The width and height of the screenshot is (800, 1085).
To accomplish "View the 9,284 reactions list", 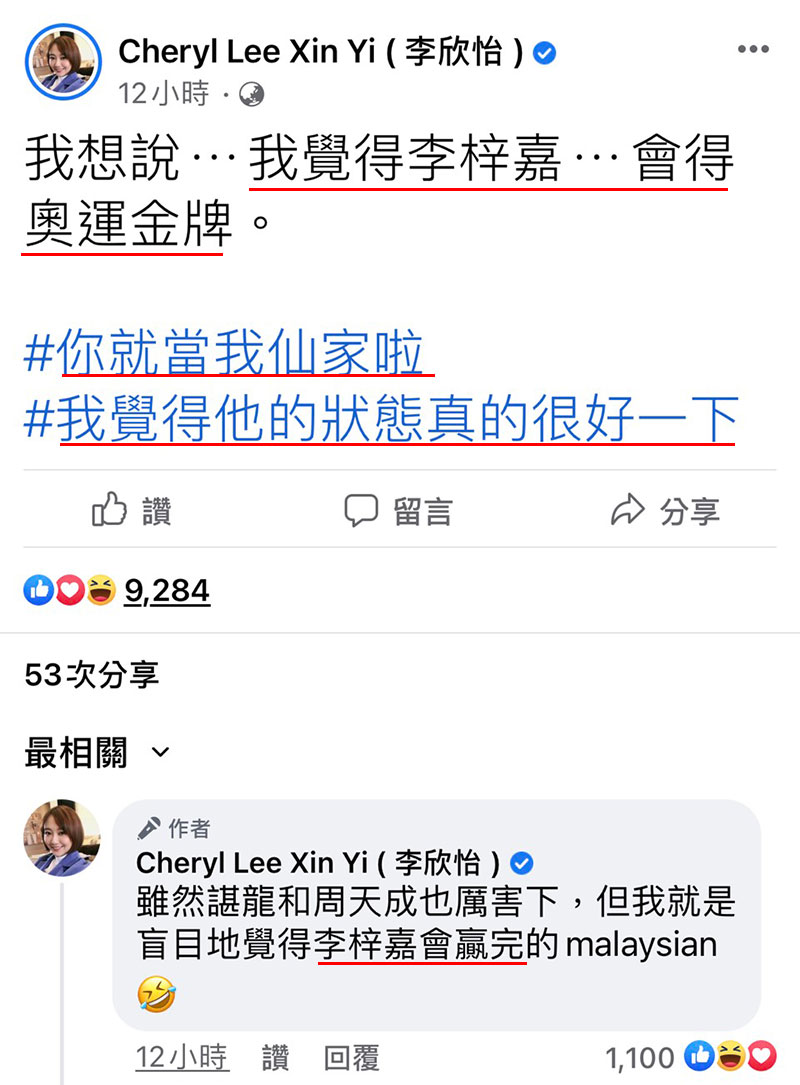I will click(x=166, y=592).
